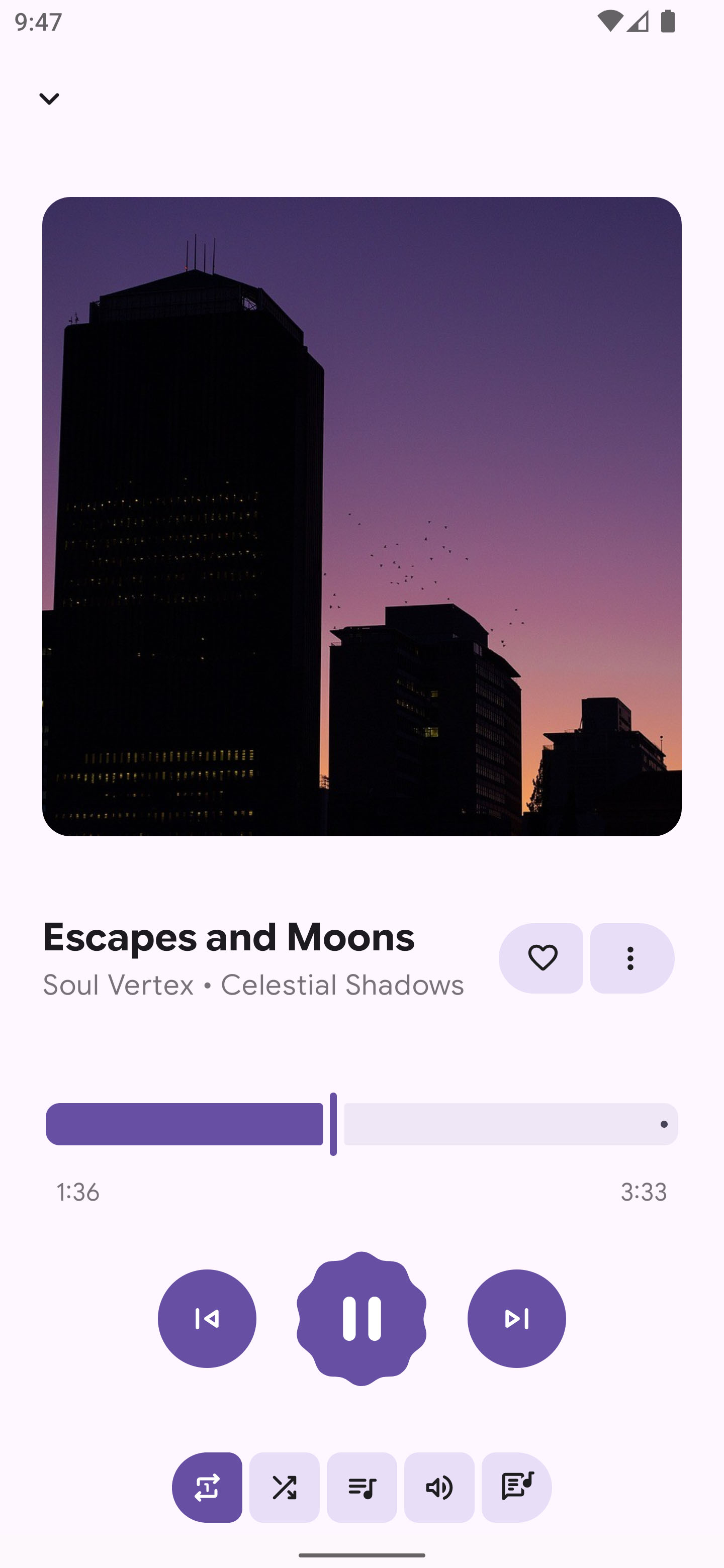The width and height of the screenshot is (724, 1568).
Task: Enable shuffle playback
Action: [285, 1488]
